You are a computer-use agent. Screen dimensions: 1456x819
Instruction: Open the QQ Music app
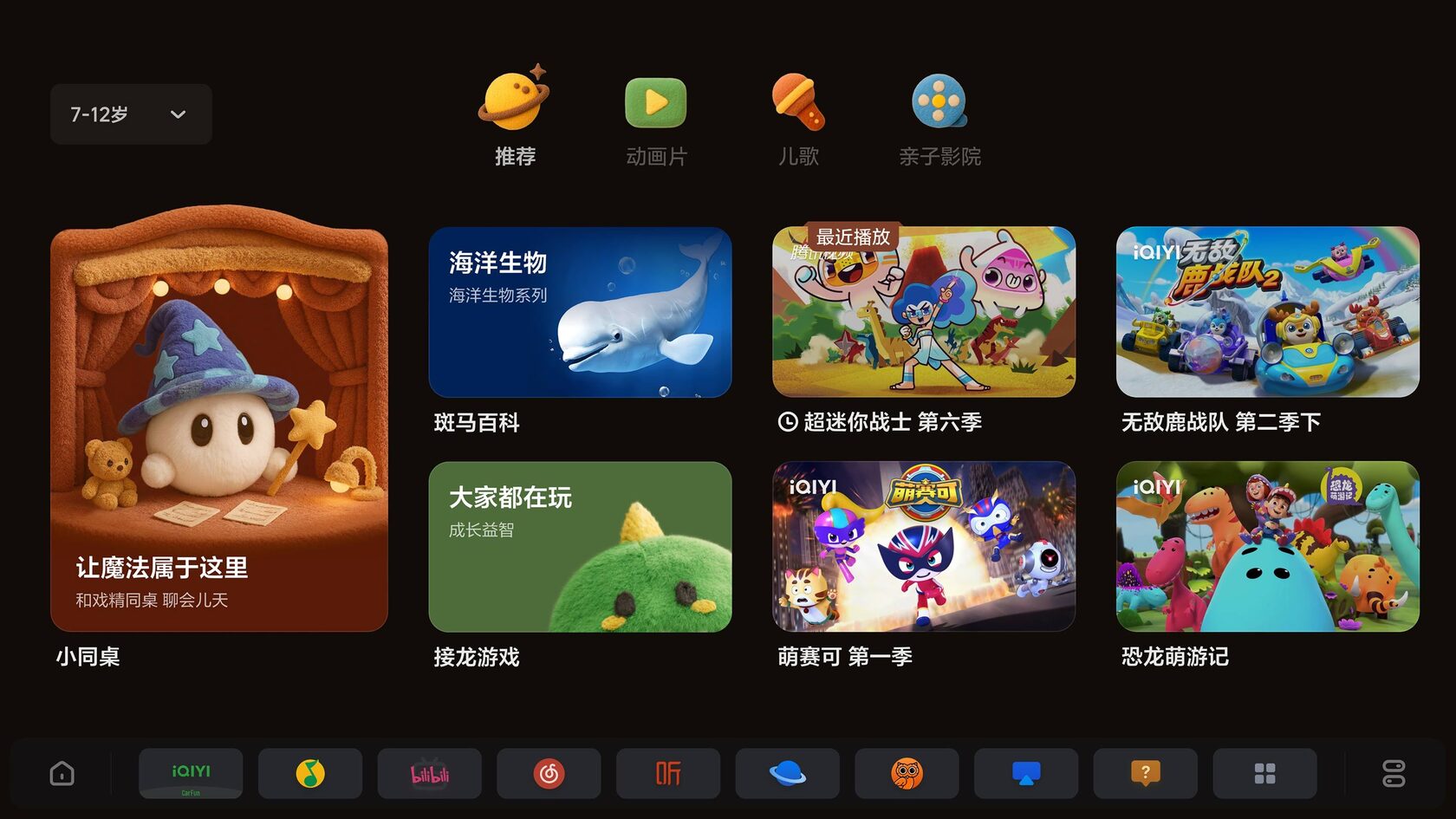(x=310, y=773)
